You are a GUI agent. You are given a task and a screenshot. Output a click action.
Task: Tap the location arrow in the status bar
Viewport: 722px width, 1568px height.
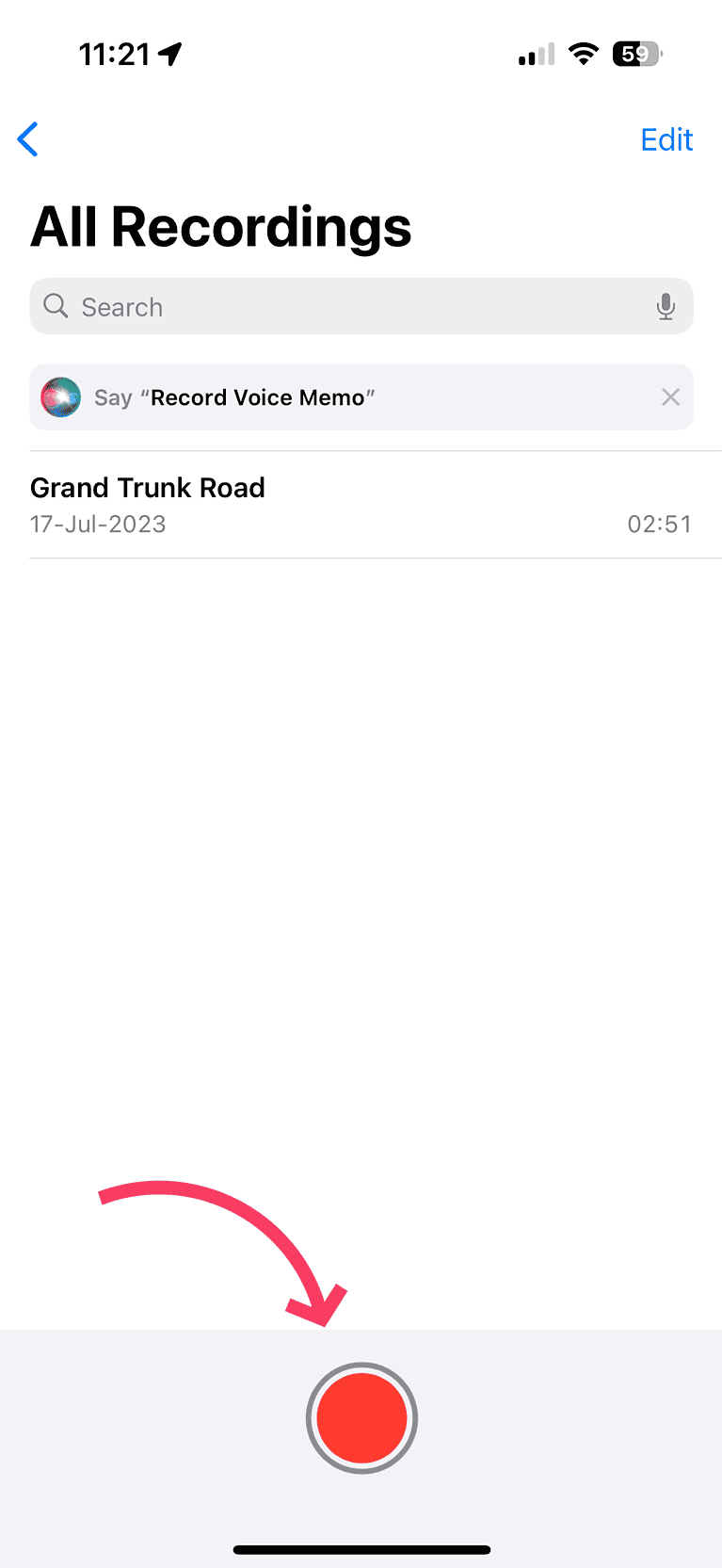tap(169, 54)
